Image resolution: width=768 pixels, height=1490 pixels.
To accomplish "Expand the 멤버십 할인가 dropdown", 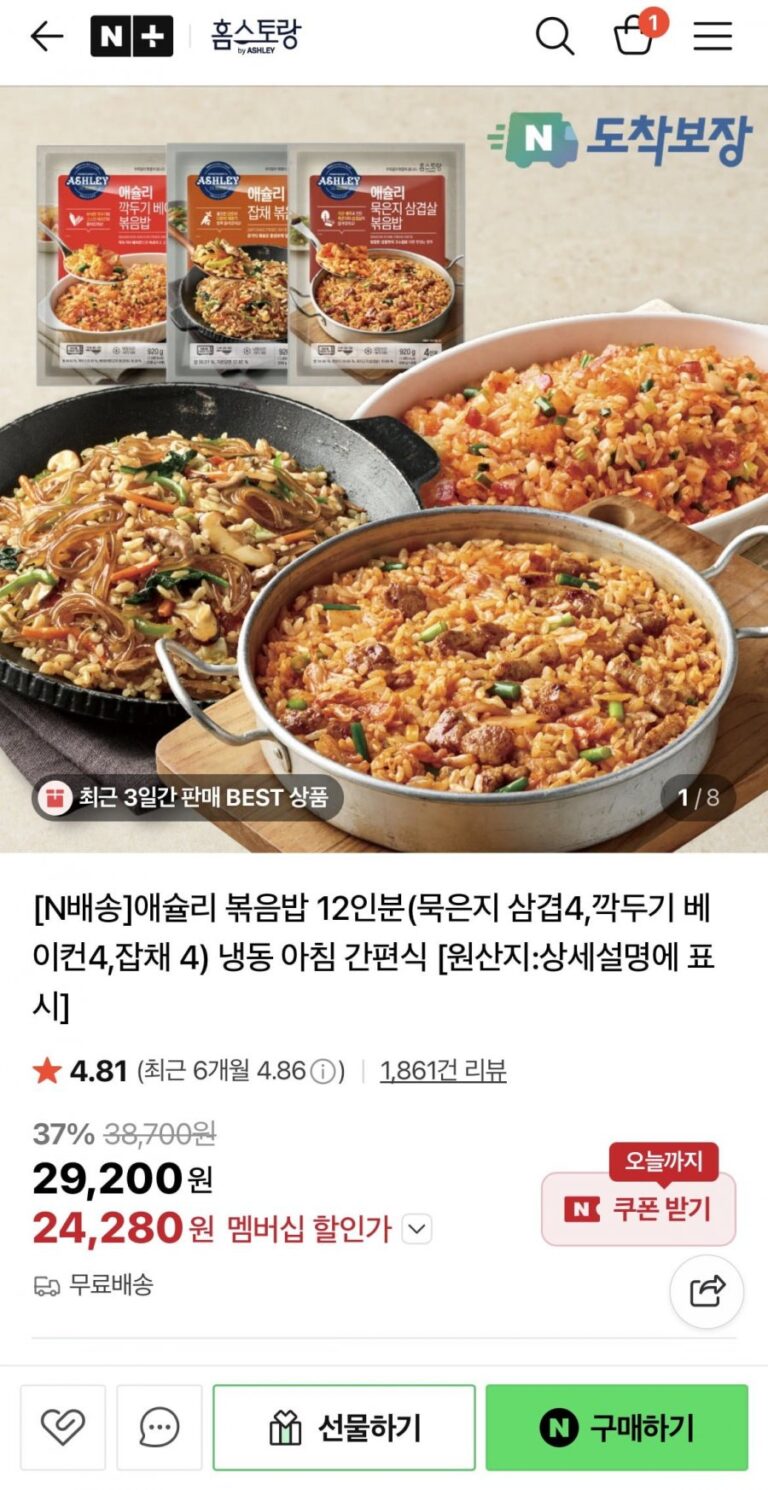I will click(x=417, y=1229).
